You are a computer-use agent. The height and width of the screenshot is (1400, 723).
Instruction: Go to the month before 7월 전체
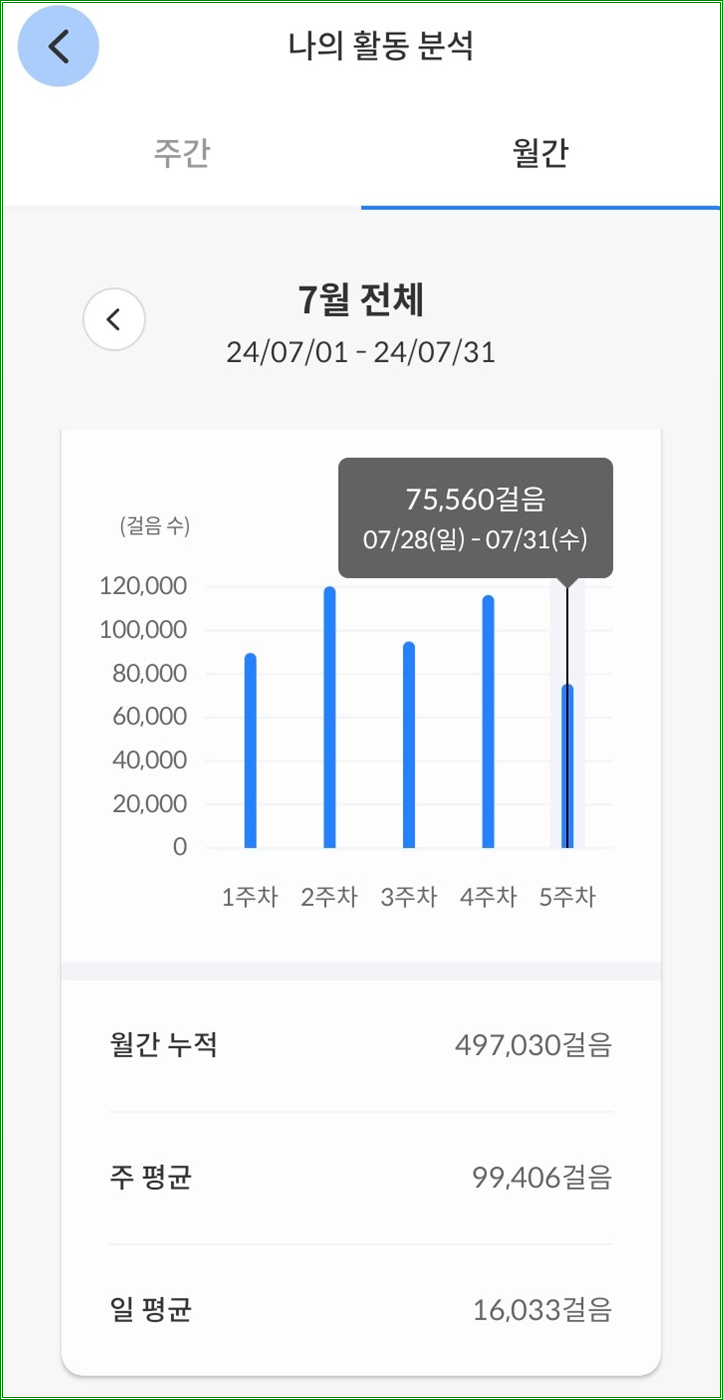click(114, 320)
